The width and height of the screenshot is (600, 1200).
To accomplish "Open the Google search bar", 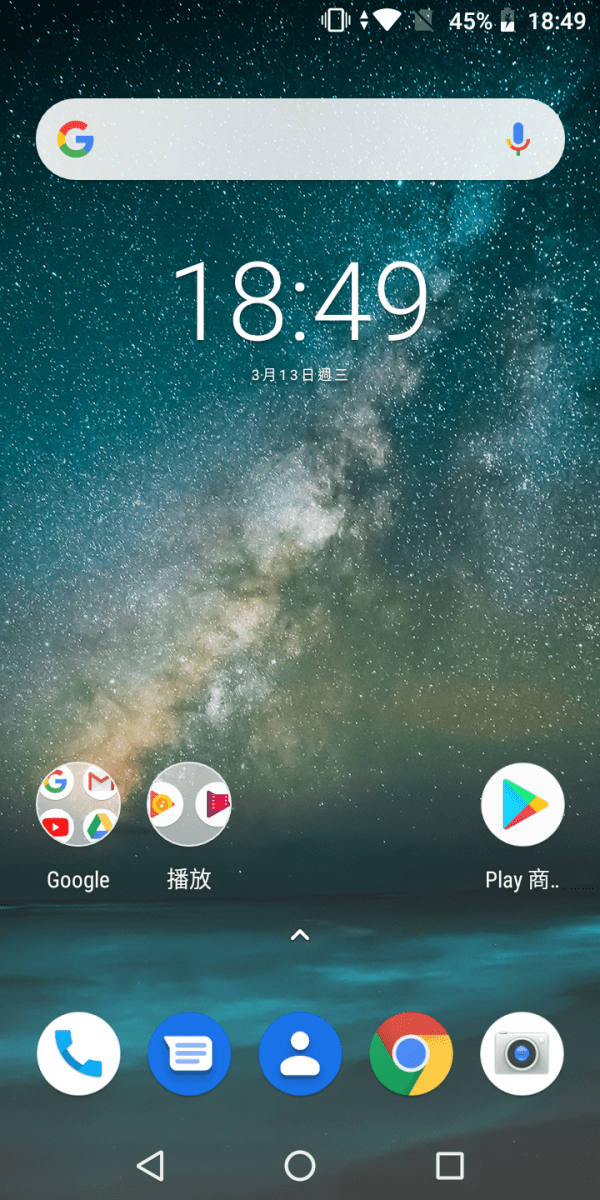I will click(x=300, y=139).
